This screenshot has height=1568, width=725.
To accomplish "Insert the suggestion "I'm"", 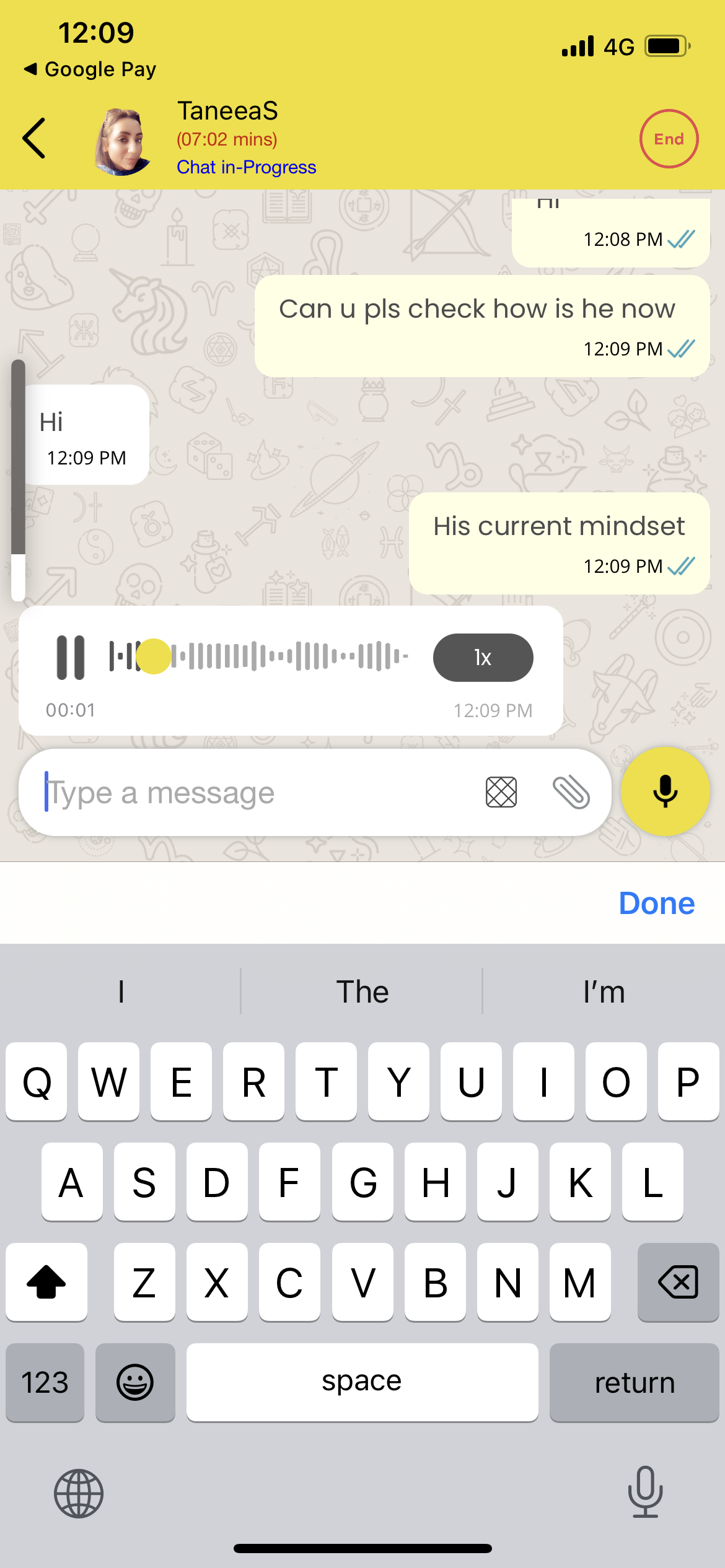I will (604, 991).
